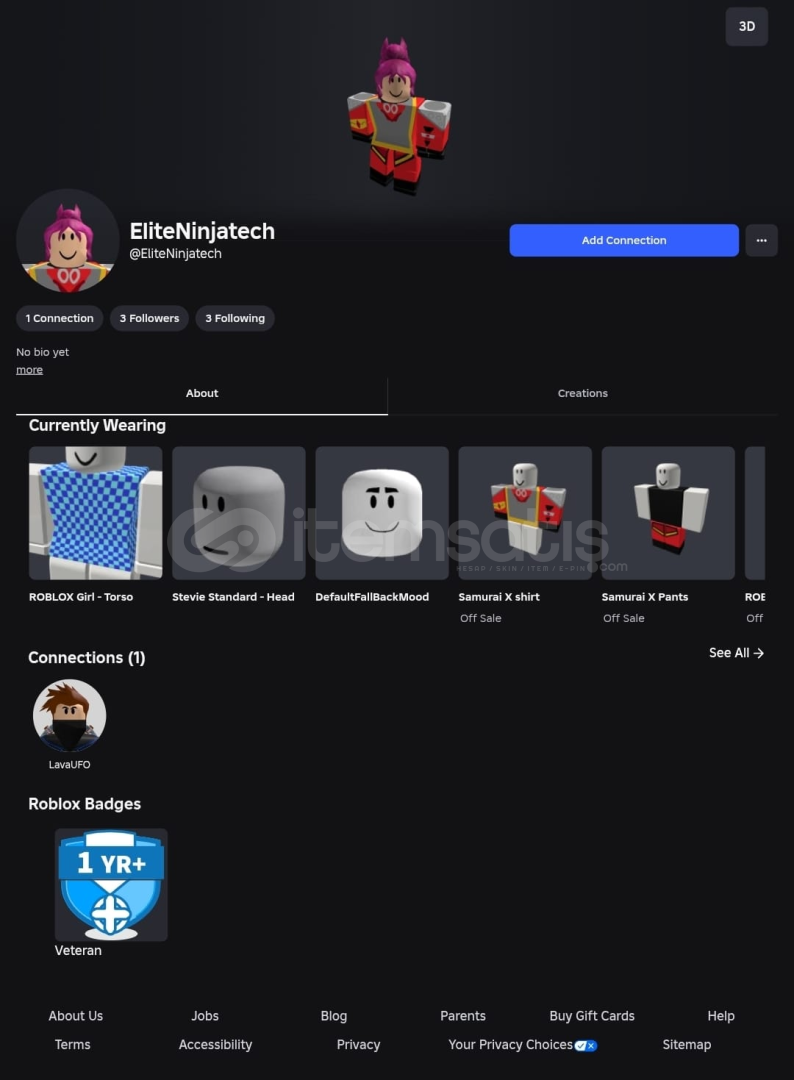Open the DefaultFallBackMood item

[x=382, y=513]
